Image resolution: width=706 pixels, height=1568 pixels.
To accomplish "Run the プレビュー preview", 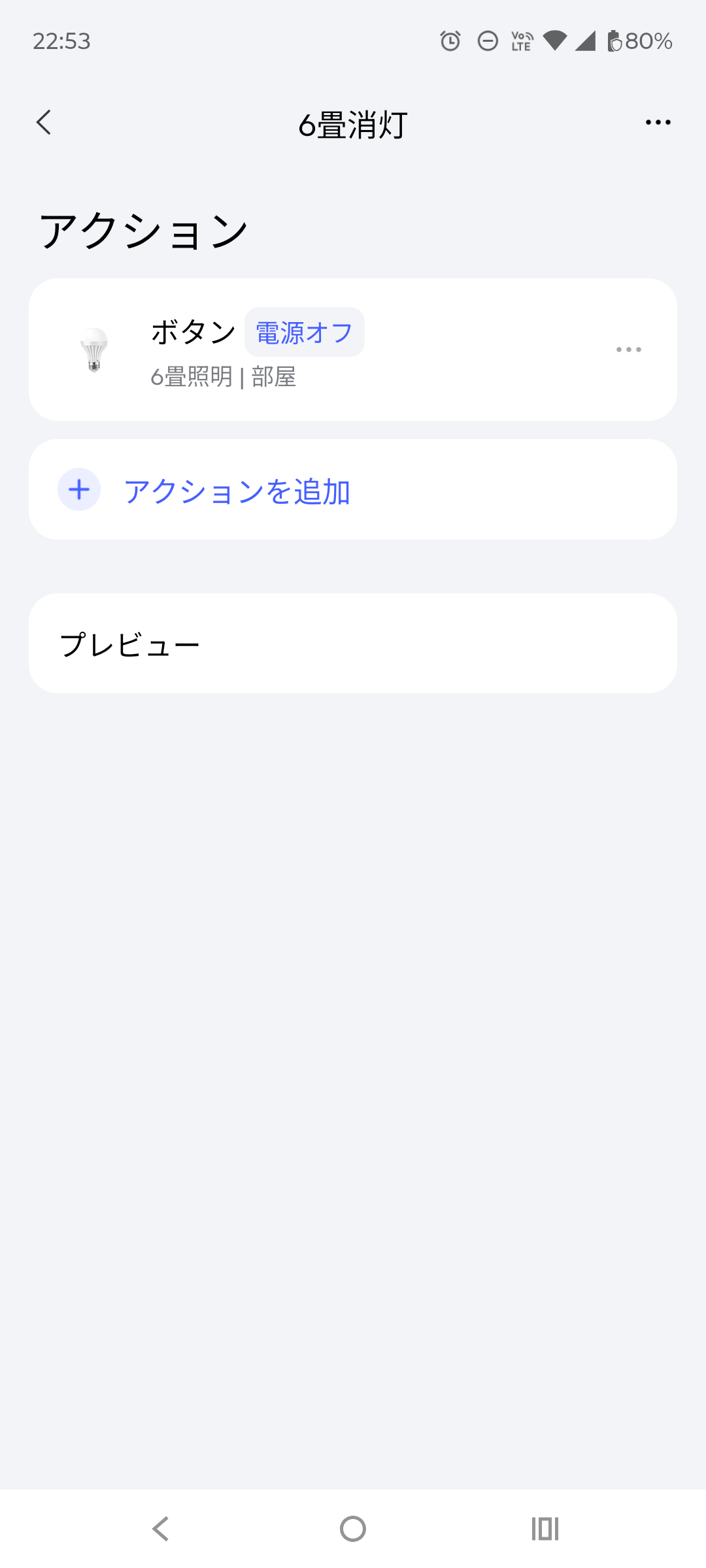I will (x=352, y=644).
